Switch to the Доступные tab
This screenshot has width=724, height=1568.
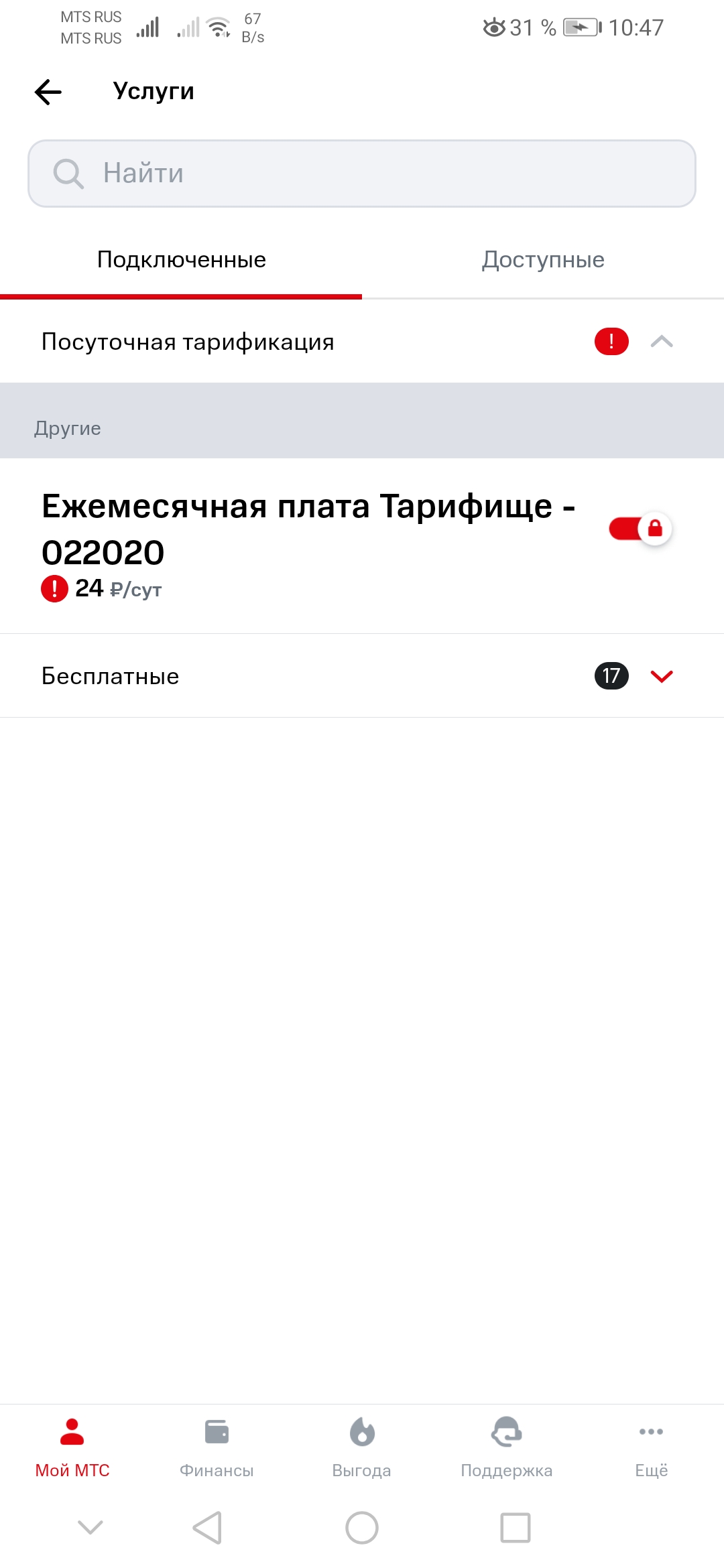coord(543,260)
